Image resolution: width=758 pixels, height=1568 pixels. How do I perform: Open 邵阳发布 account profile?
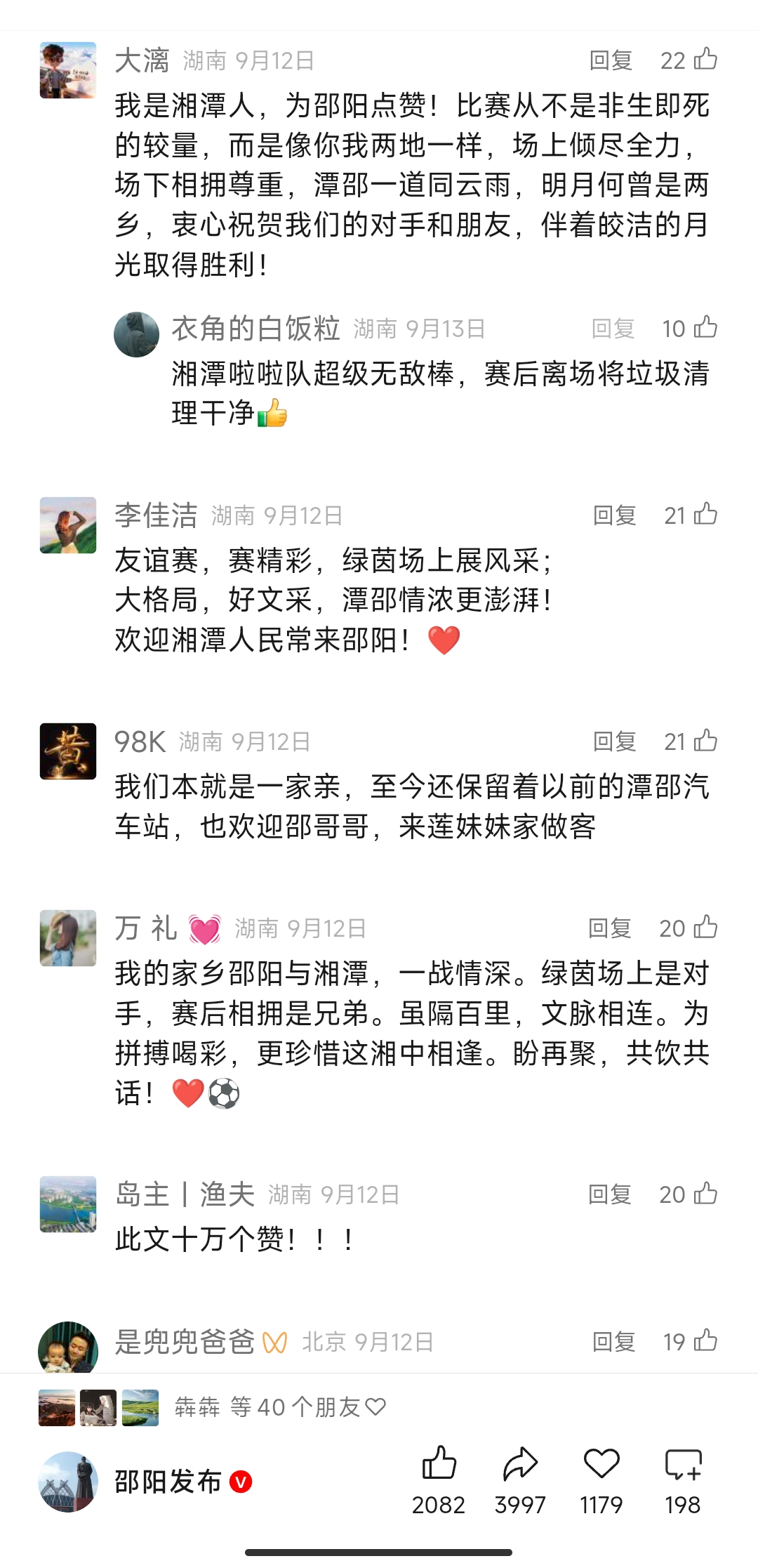point(167,1482)
